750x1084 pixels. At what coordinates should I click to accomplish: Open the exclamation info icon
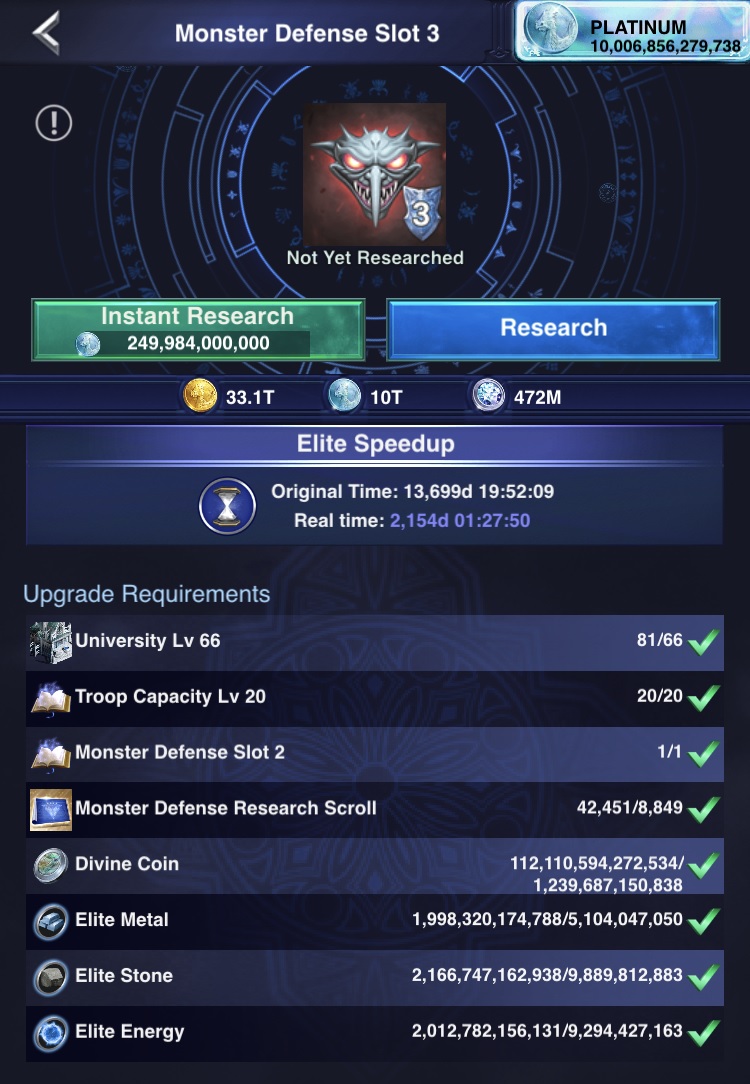53,123
